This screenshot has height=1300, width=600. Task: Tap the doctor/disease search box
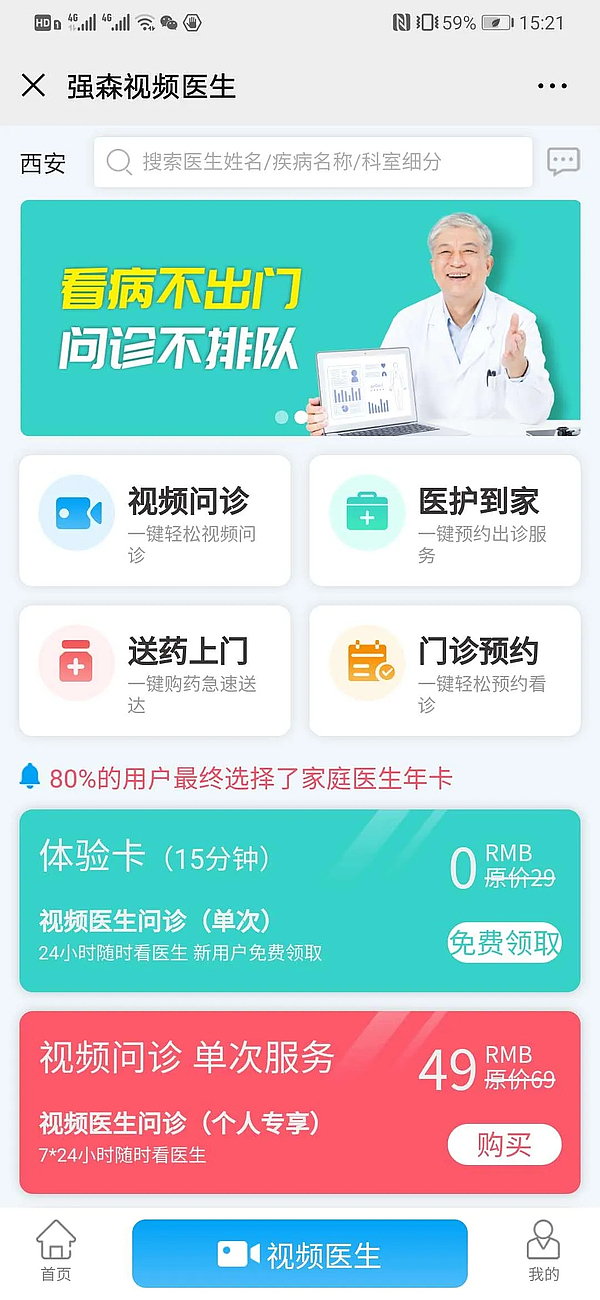point(312,162)
